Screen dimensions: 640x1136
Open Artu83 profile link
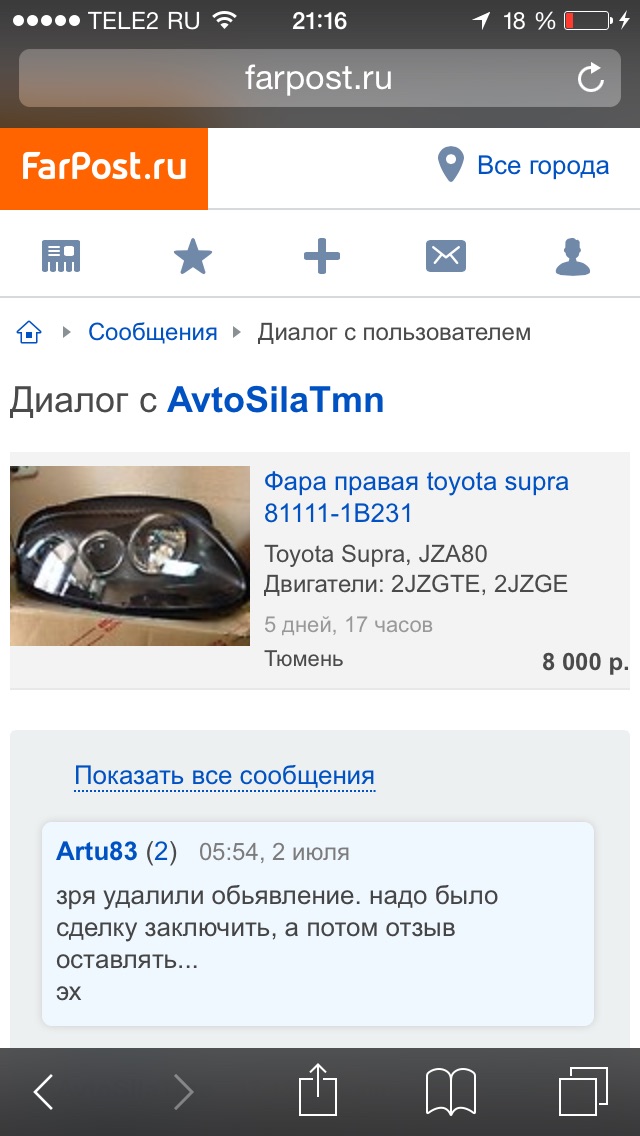[96, 852]
